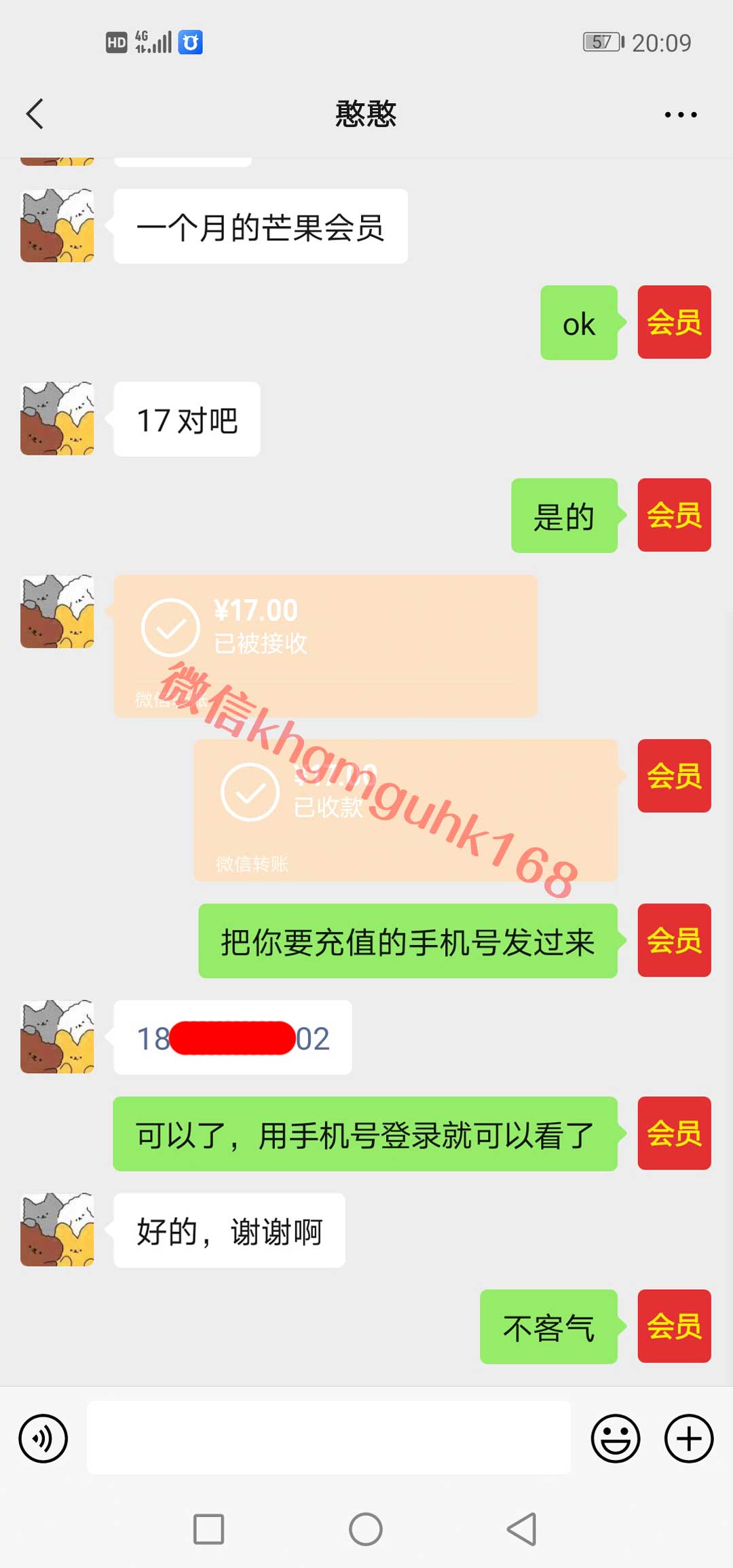
Task: Open the contact avatar beside 17 对吧
Action: (x=57, y=418)
